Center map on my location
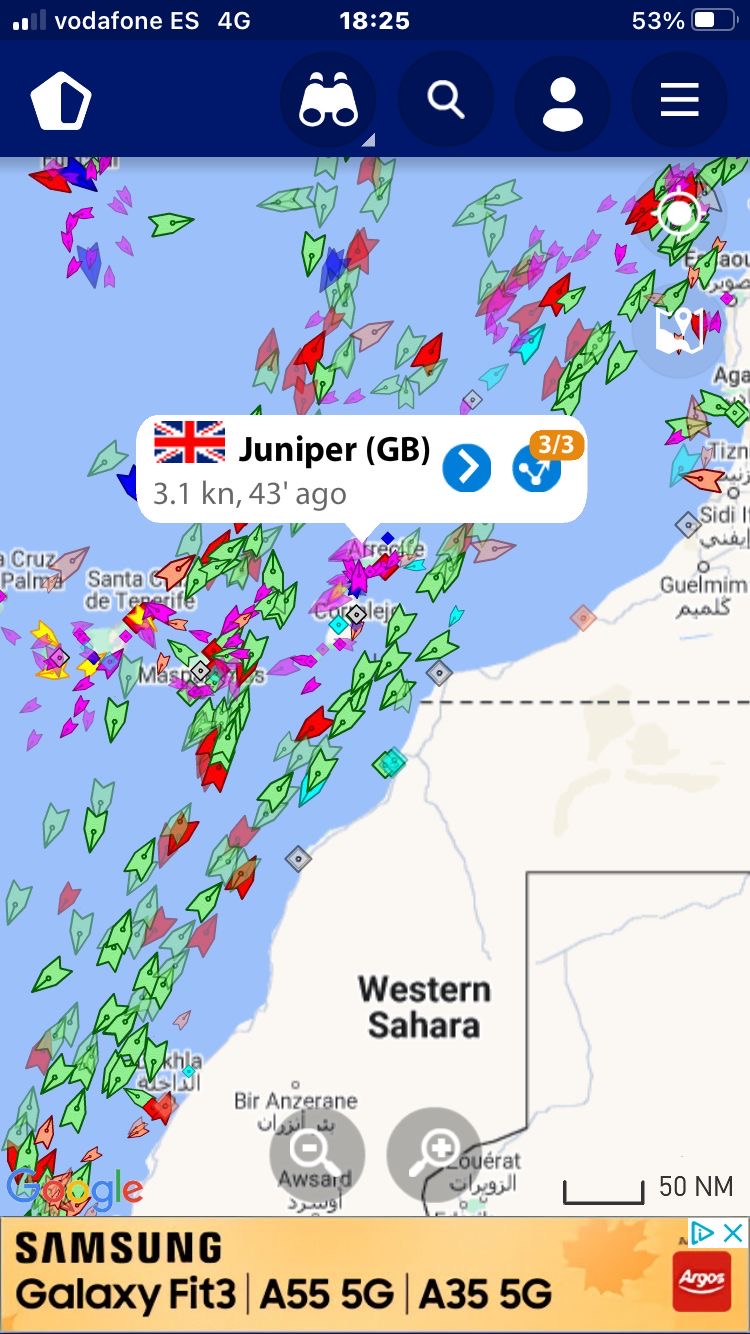750x1334 pixels. coord(679,213)
